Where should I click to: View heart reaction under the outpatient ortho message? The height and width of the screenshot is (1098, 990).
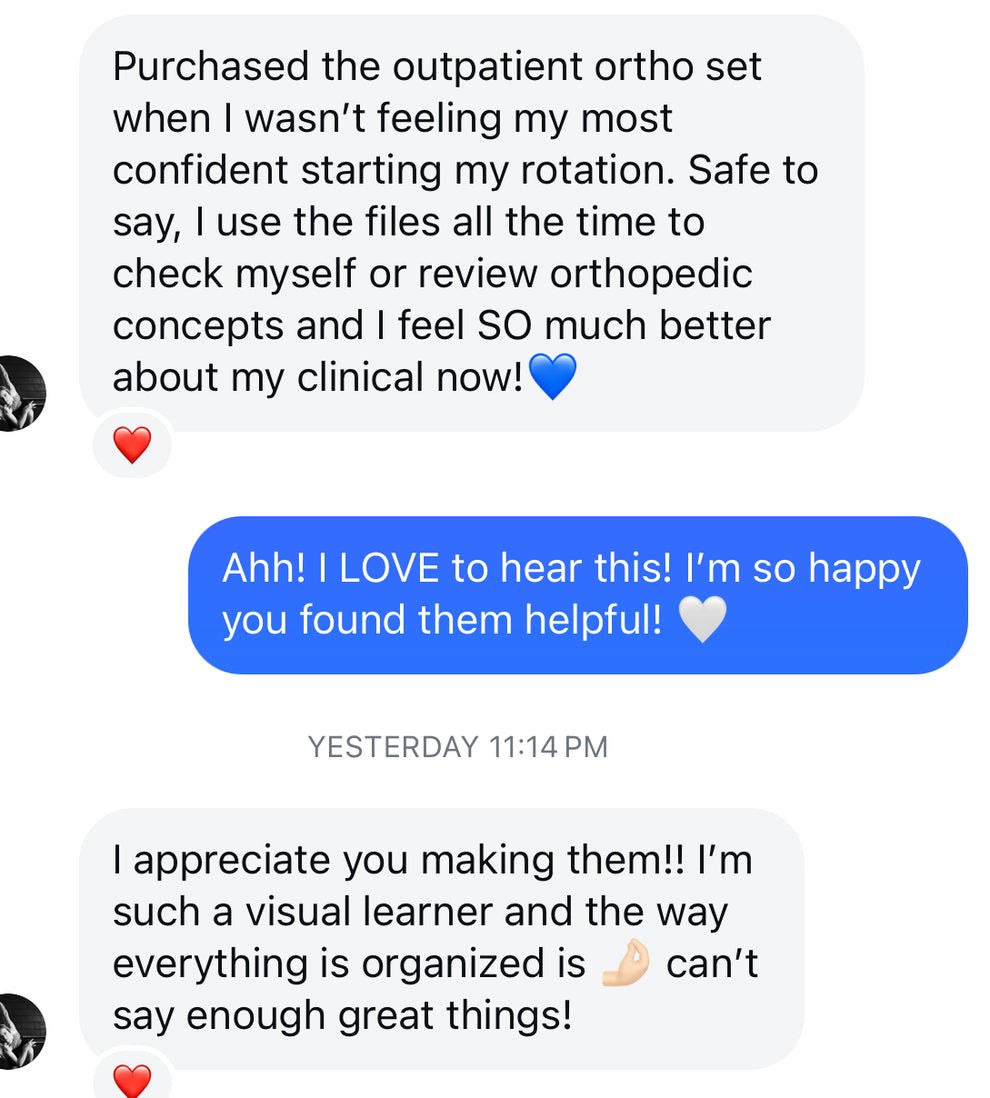(x=132, y=445)
